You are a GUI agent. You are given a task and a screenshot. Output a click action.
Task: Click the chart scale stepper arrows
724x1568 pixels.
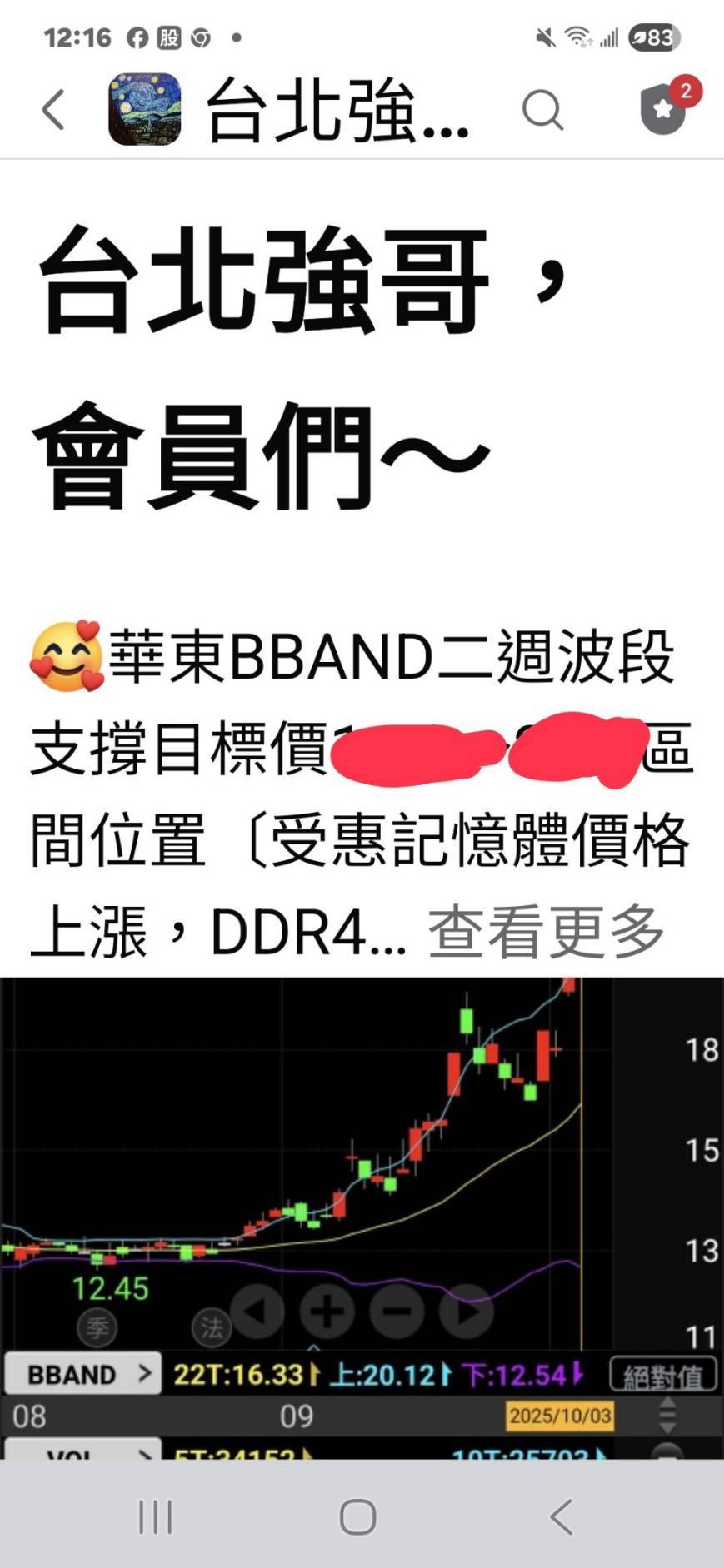667,1416
